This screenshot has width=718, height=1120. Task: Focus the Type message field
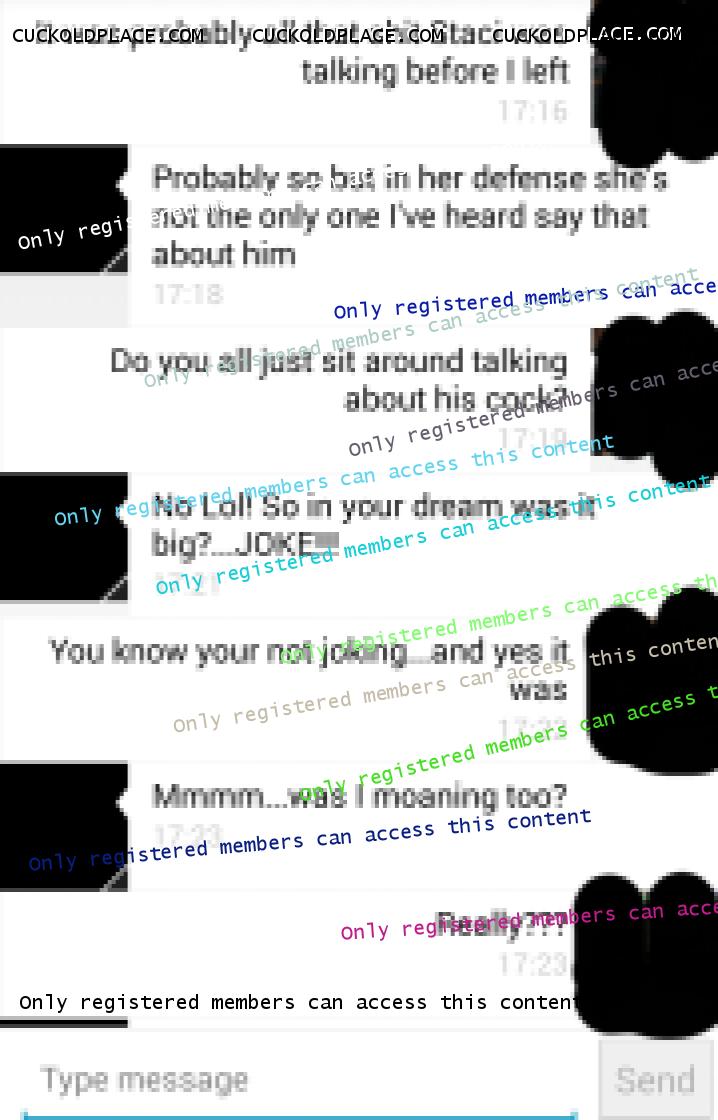pyautogui.click(x=300, y=1081)
